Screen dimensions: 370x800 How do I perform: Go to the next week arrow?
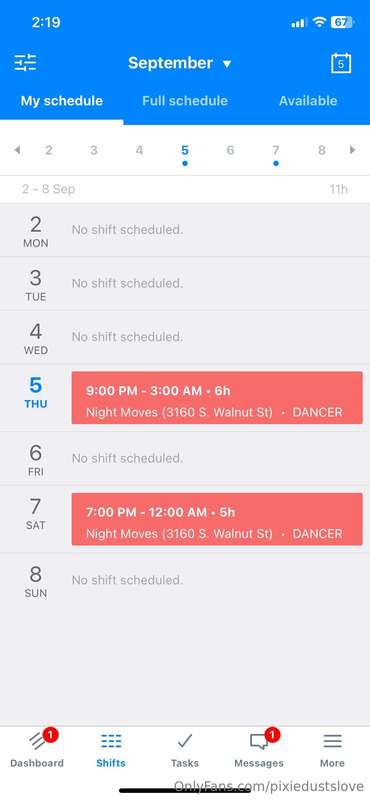[x=352, y=150]
